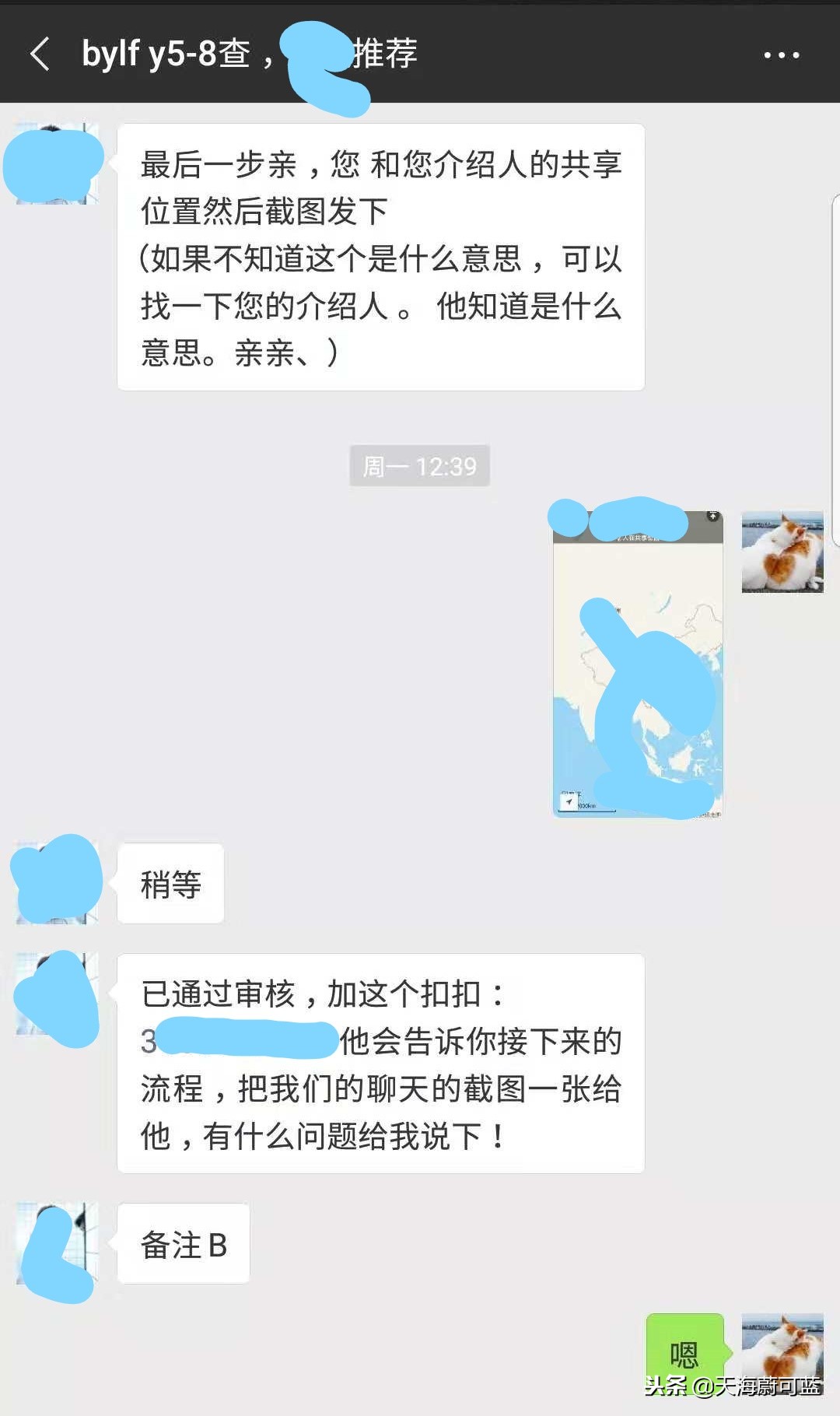Open the chat options via the three-dot icon
This screenshot has width=840, height=1416.
pos(781,54)
